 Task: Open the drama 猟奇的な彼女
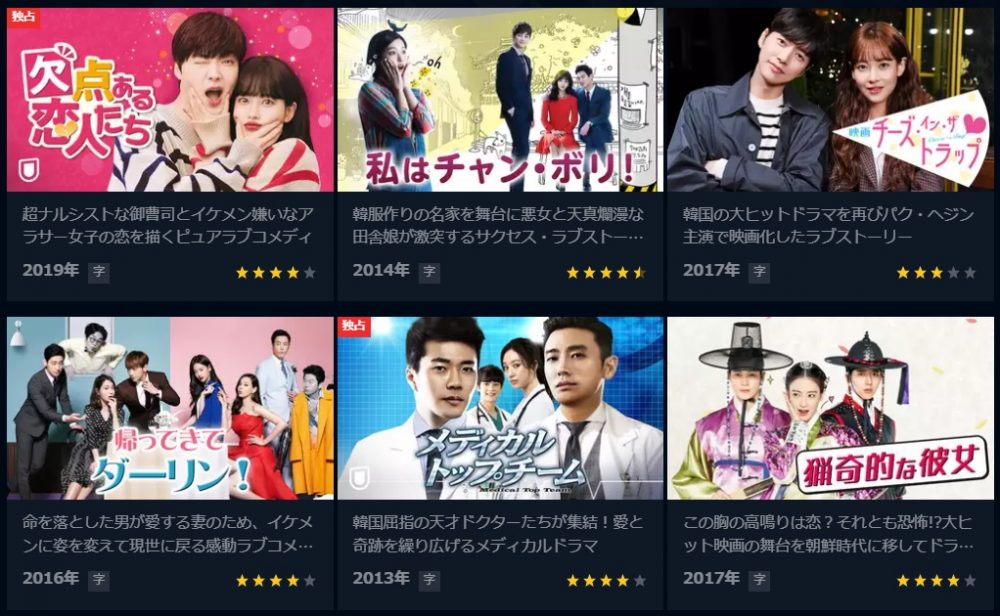[x=830, y=408]
